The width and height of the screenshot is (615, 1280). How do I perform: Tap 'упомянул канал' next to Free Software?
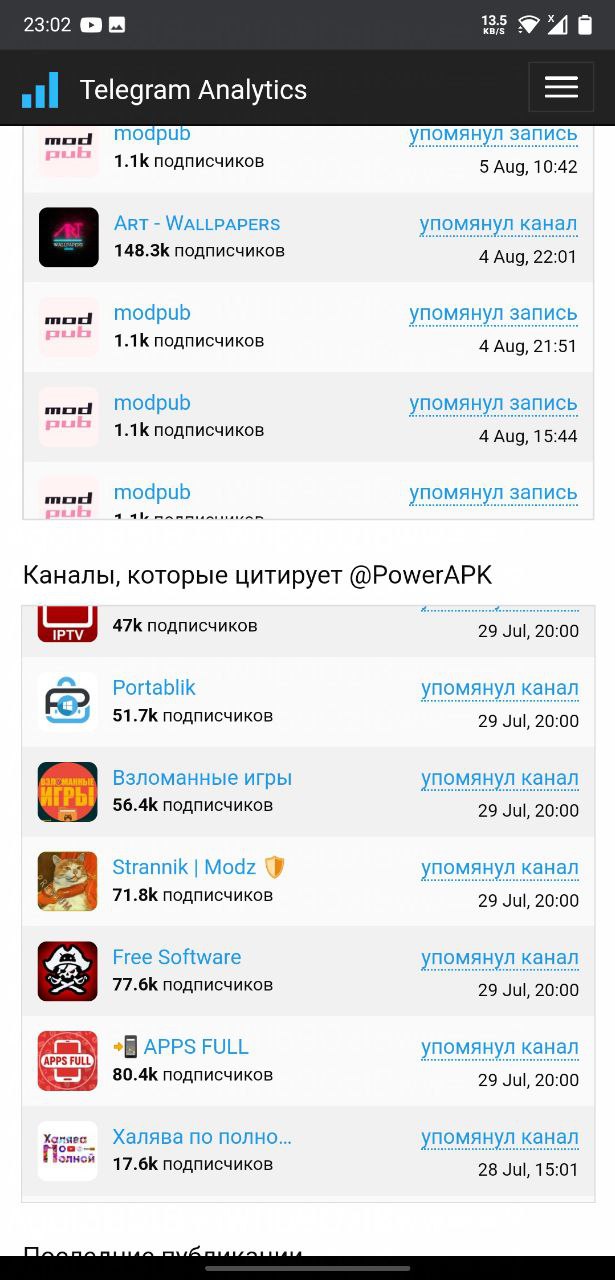pyautogui.click(x=499, y=957)
